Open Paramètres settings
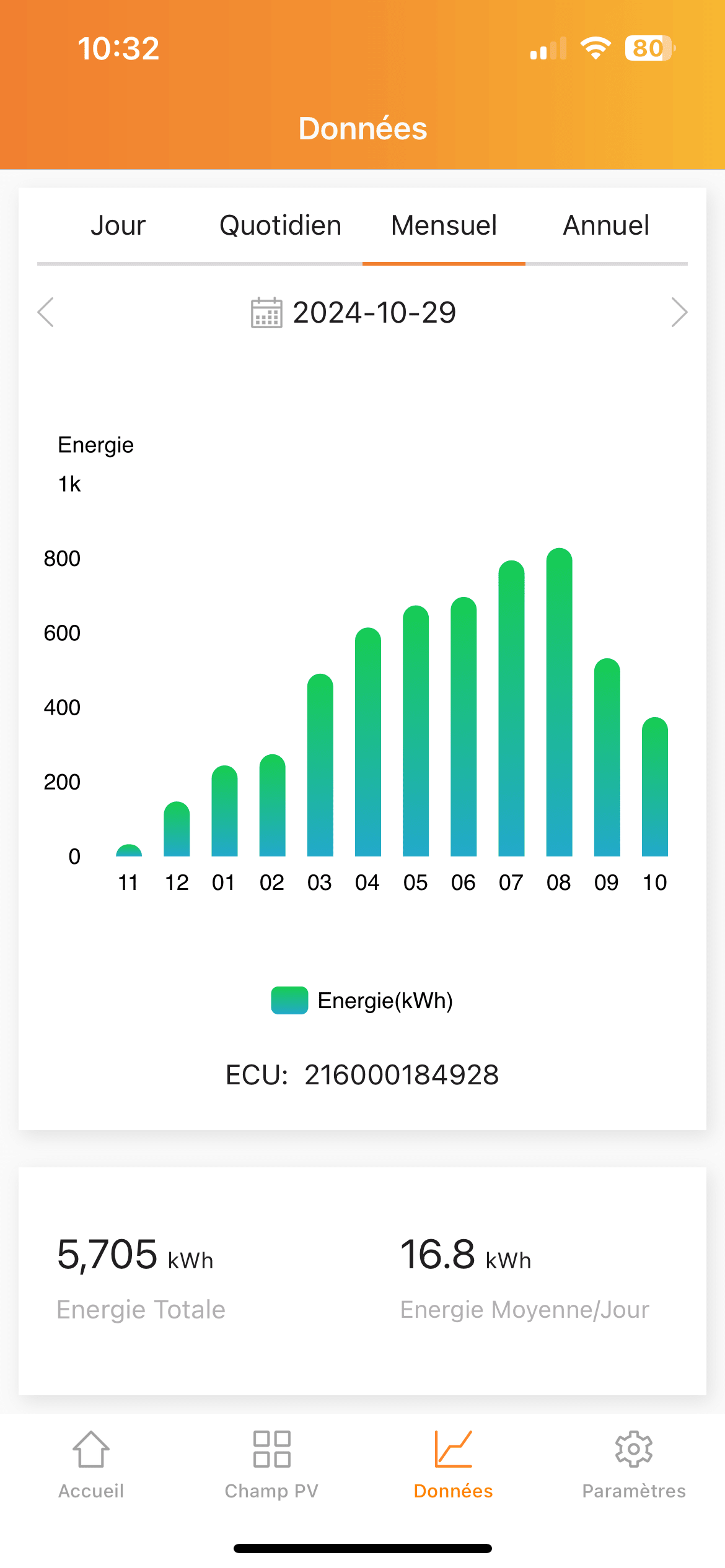Viewport: 725px width, 1568px height. [x=634, y=1465]
